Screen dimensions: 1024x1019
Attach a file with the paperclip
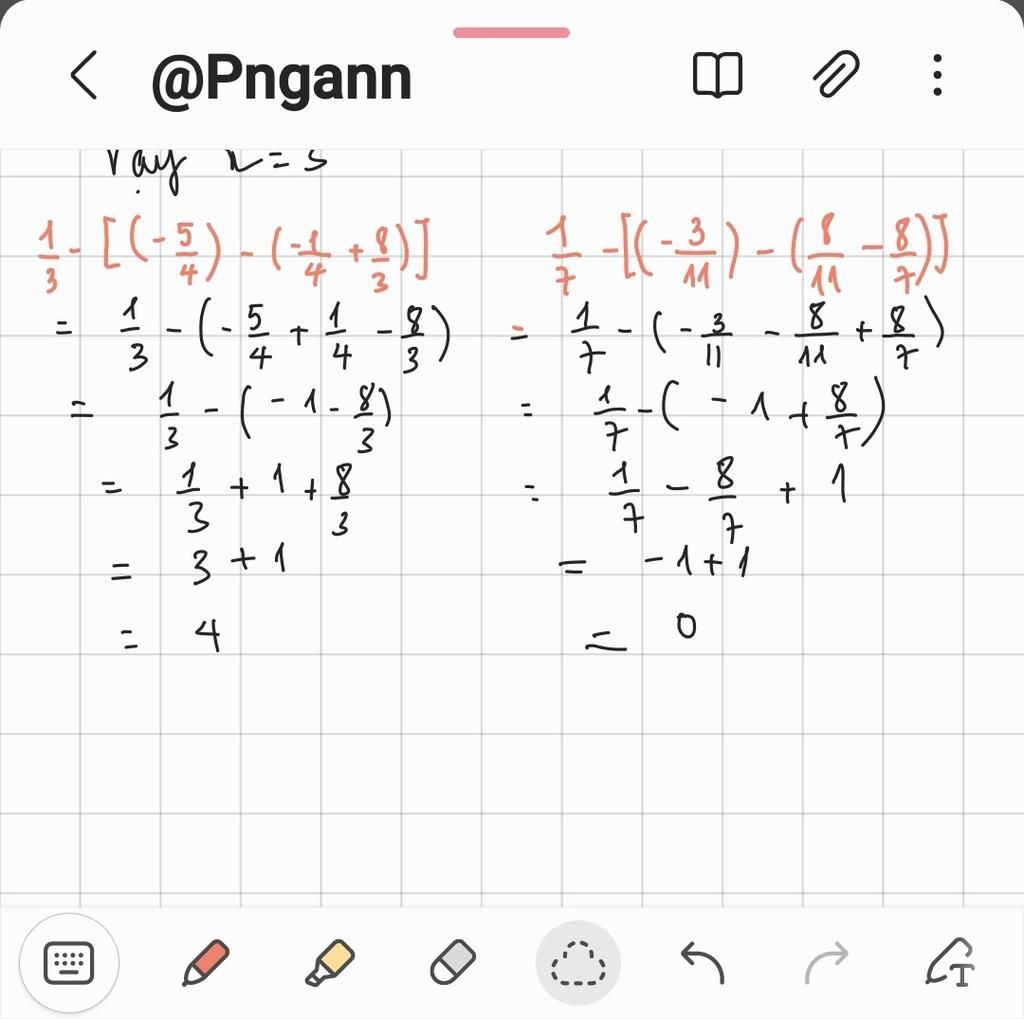point(835,75)
